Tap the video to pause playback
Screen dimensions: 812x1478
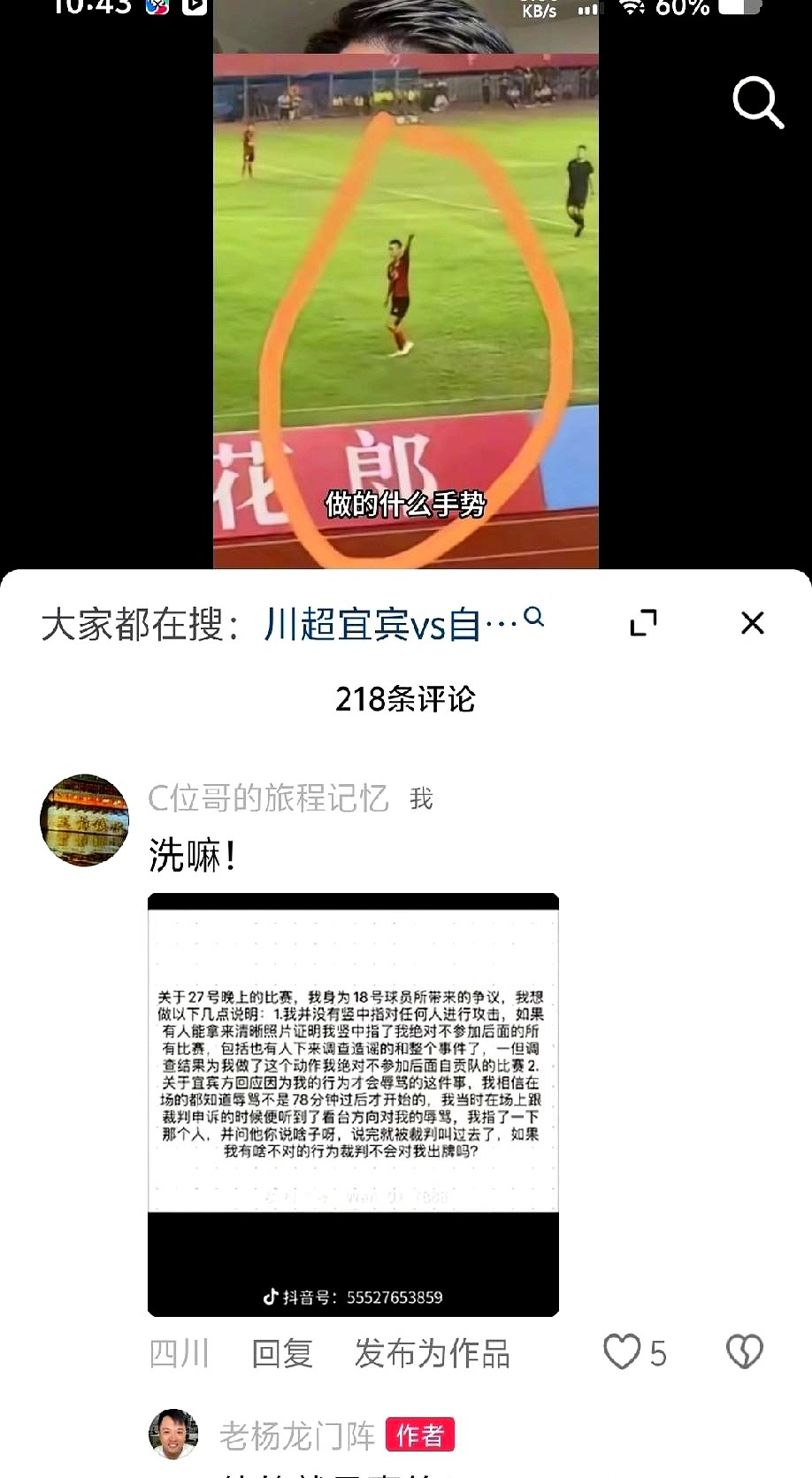(405, 292)
